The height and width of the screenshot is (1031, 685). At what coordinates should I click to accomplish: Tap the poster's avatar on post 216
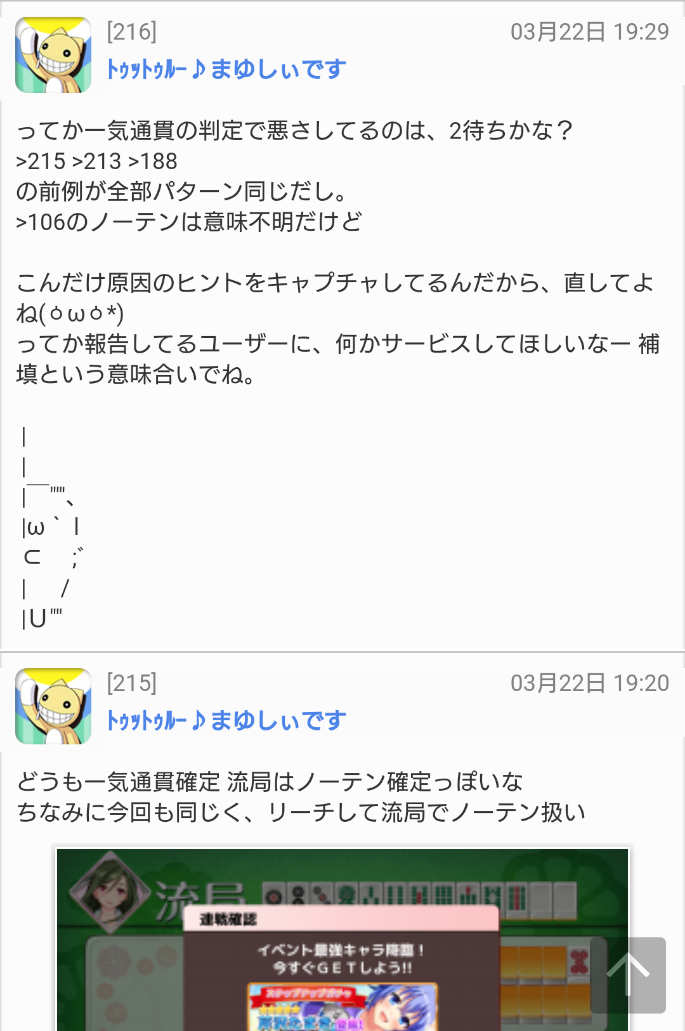coord(53,55)
